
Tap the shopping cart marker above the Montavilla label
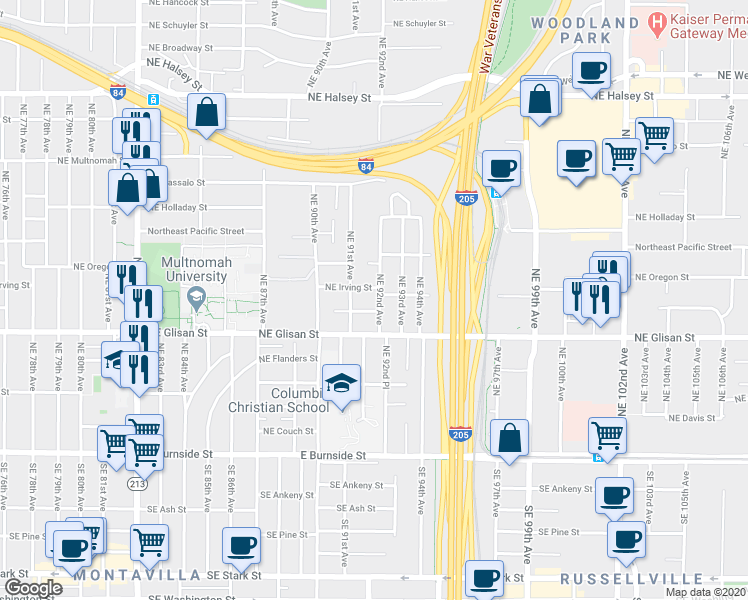[x=149, y=544]
